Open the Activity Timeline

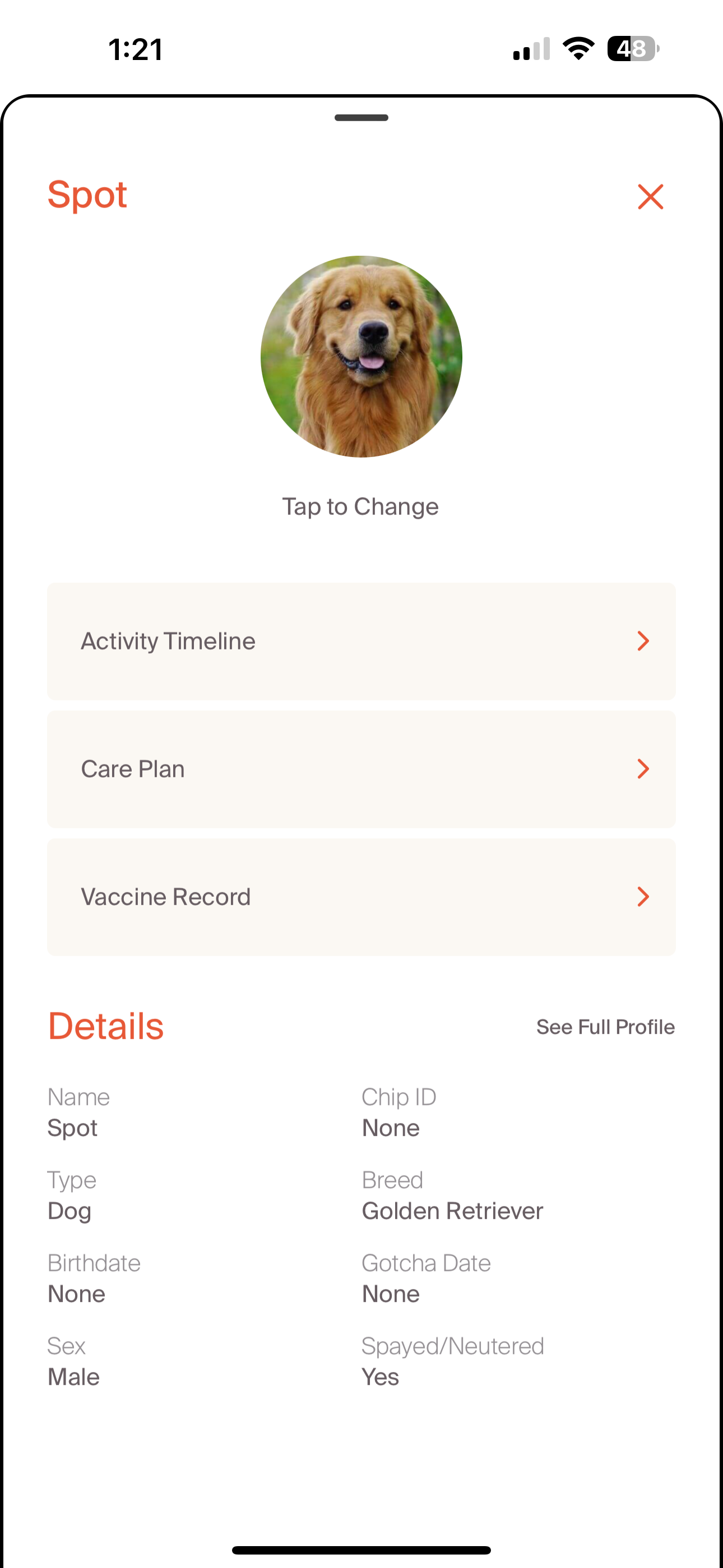[x=361, y=641]
